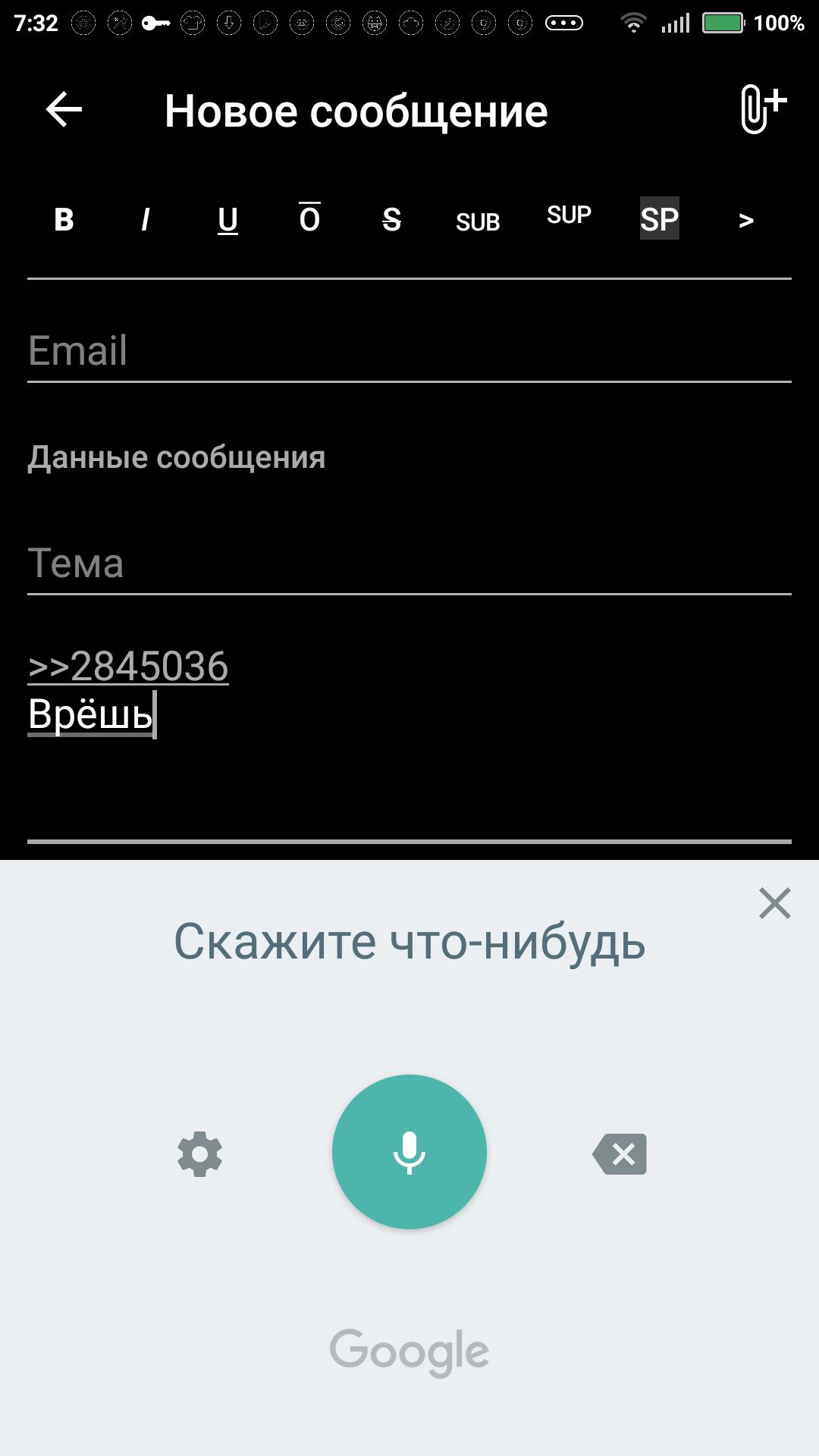Attach a file with the paperclip icon
The image size is (819, 1456).
tap(764, 109)
